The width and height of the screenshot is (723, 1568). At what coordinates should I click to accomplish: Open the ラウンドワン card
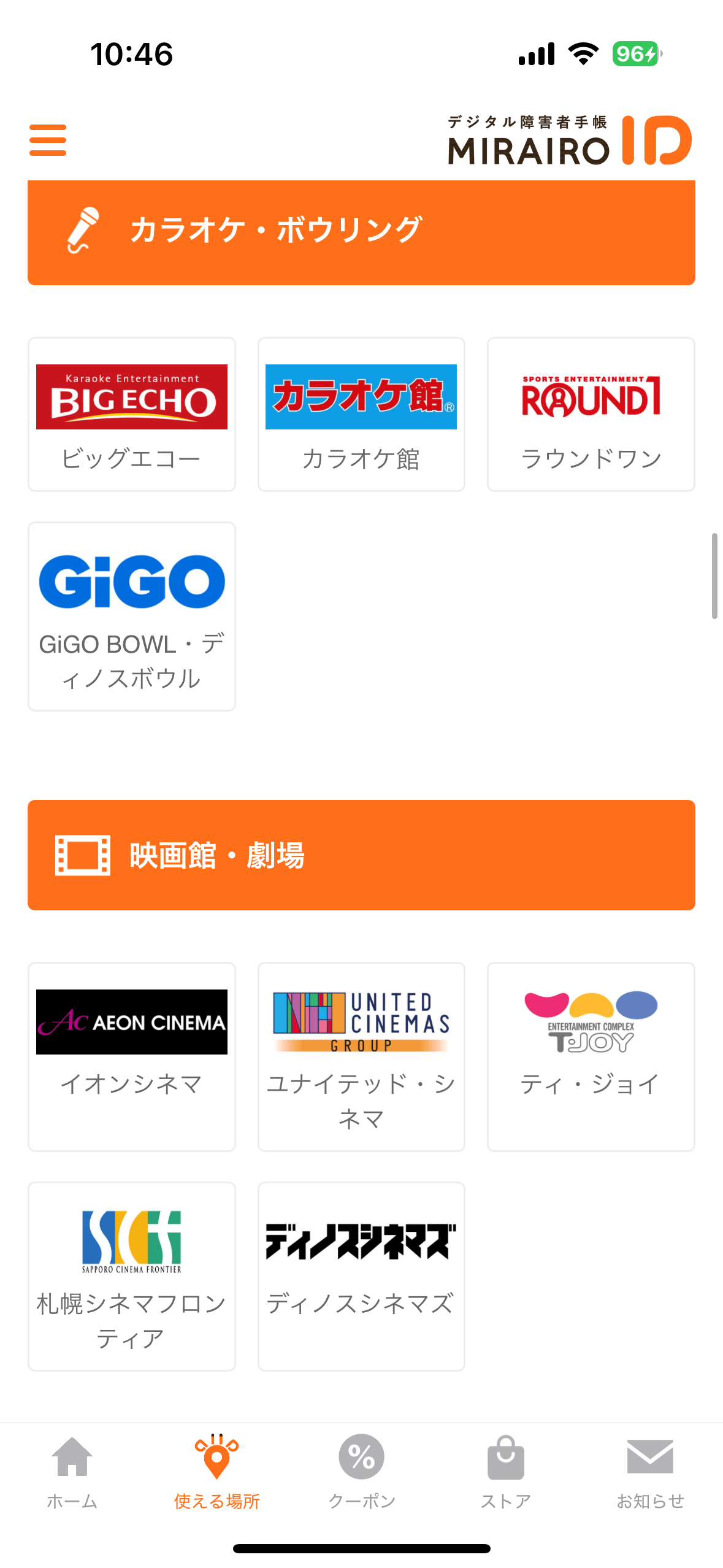pos(591,414)
